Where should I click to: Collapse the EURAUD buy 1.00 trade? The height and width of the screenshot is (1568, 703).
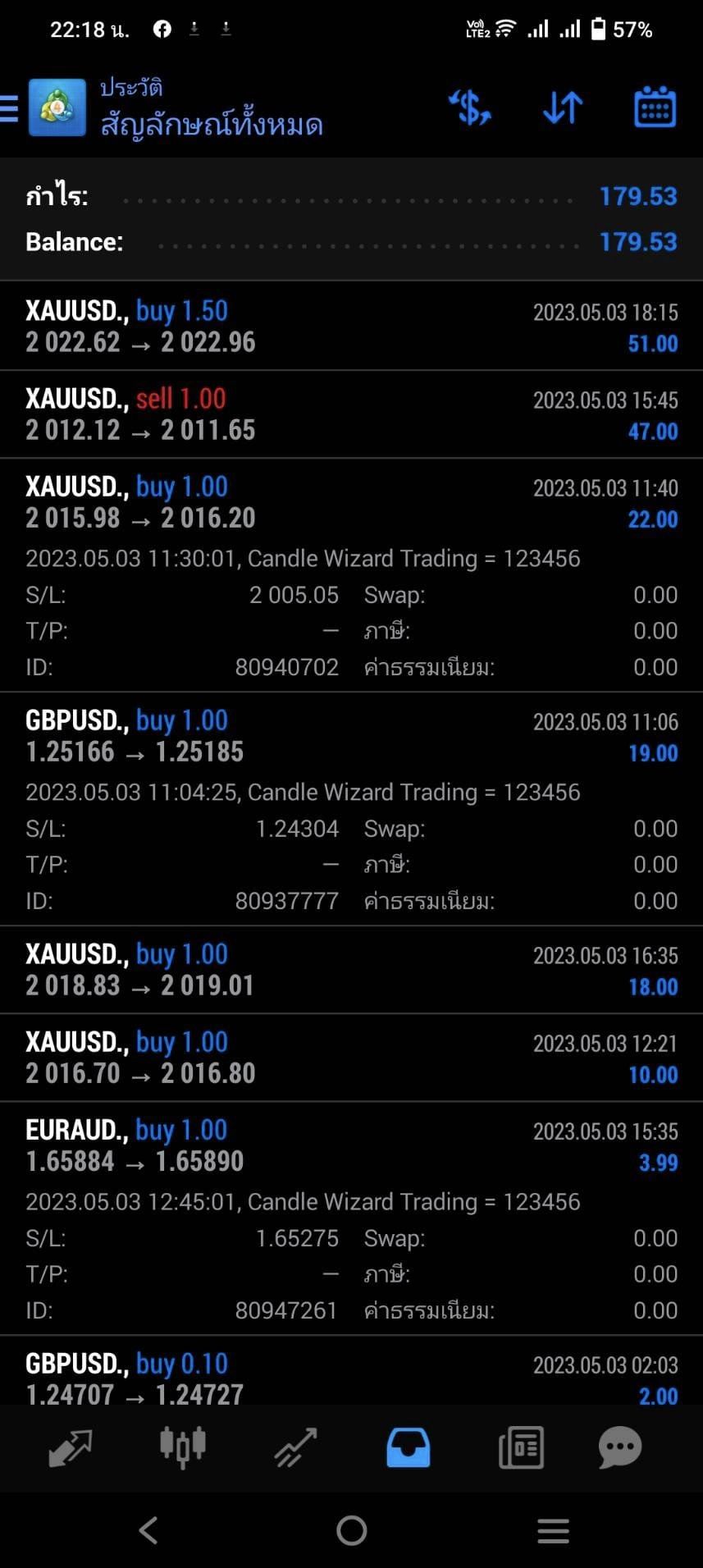[351, 1218]
